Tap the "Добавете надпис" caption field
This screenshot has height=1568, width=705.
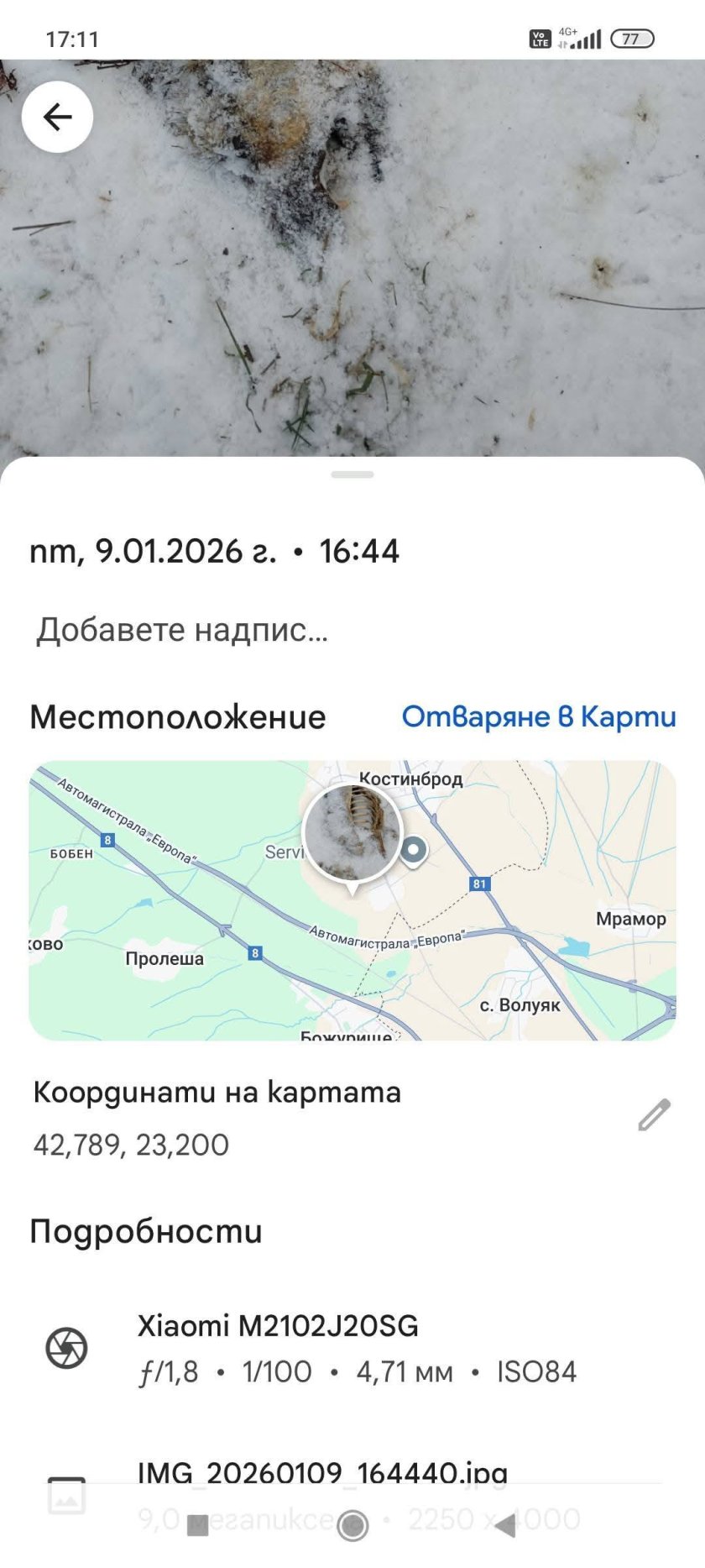182,629
